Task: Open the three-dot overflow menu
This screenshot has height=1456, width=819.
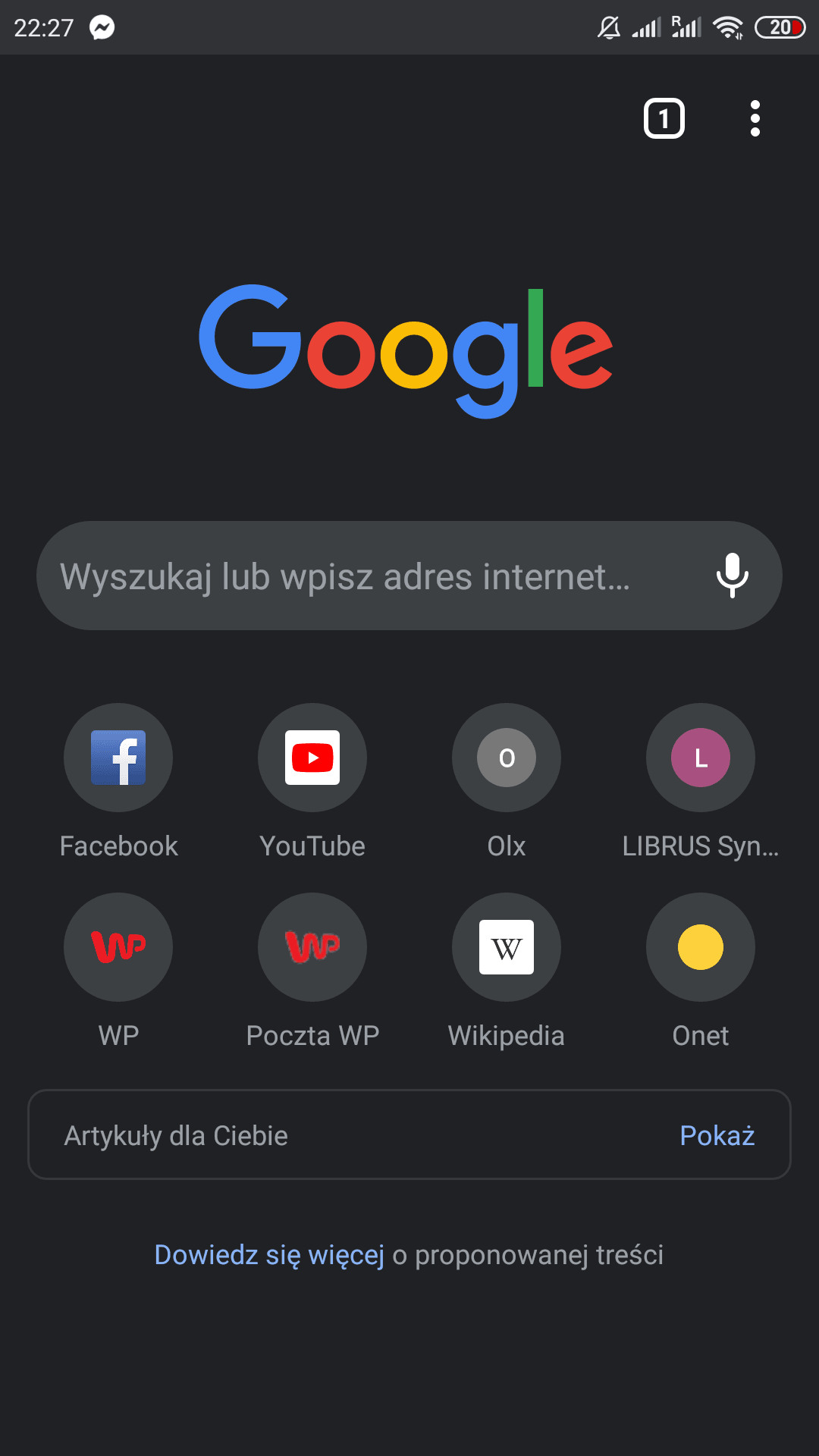Action: pyautogui.click(x=755, y=119)
